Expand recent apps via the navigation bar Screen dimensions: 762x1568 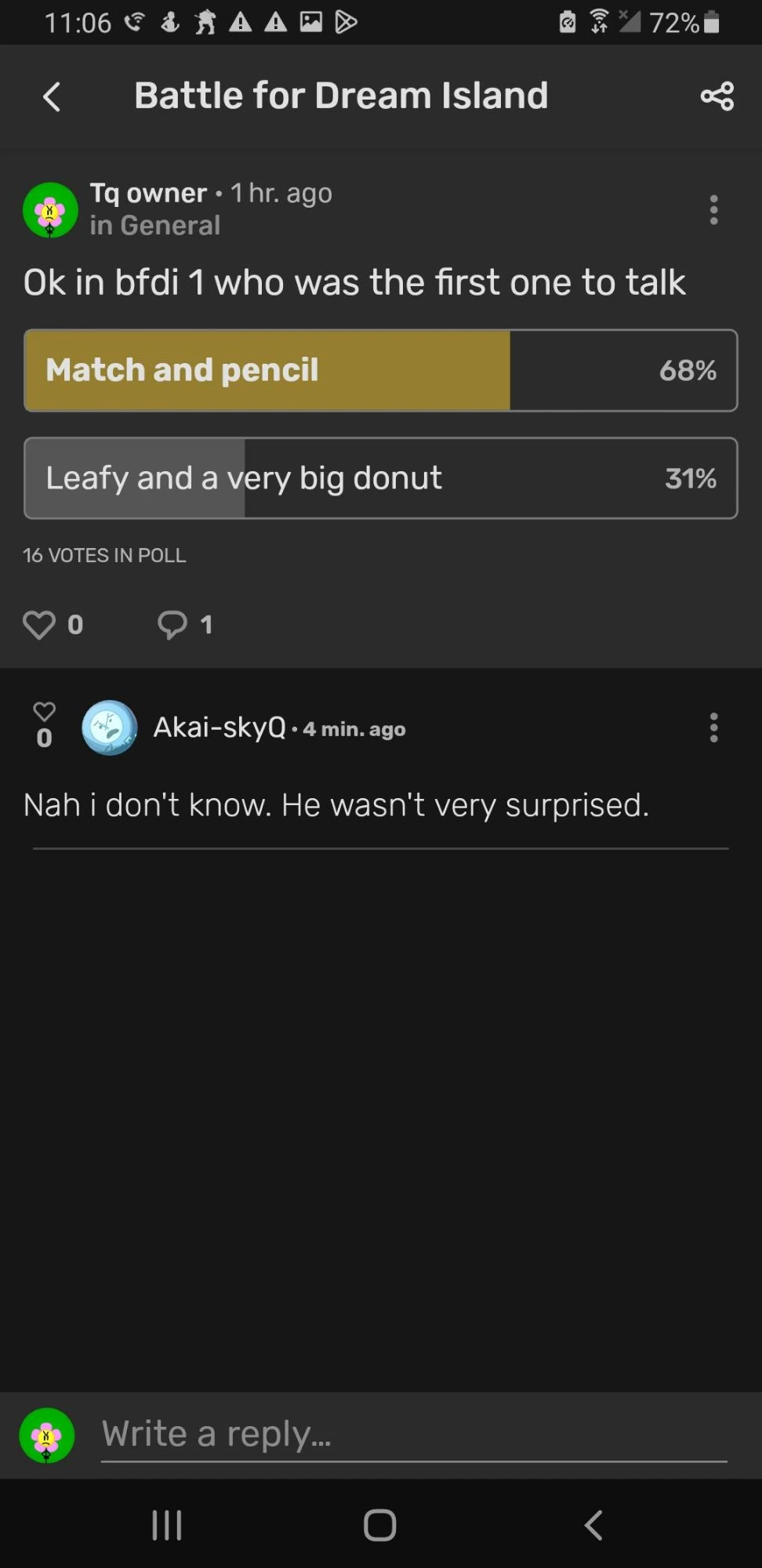click(x=167, y=1524)
